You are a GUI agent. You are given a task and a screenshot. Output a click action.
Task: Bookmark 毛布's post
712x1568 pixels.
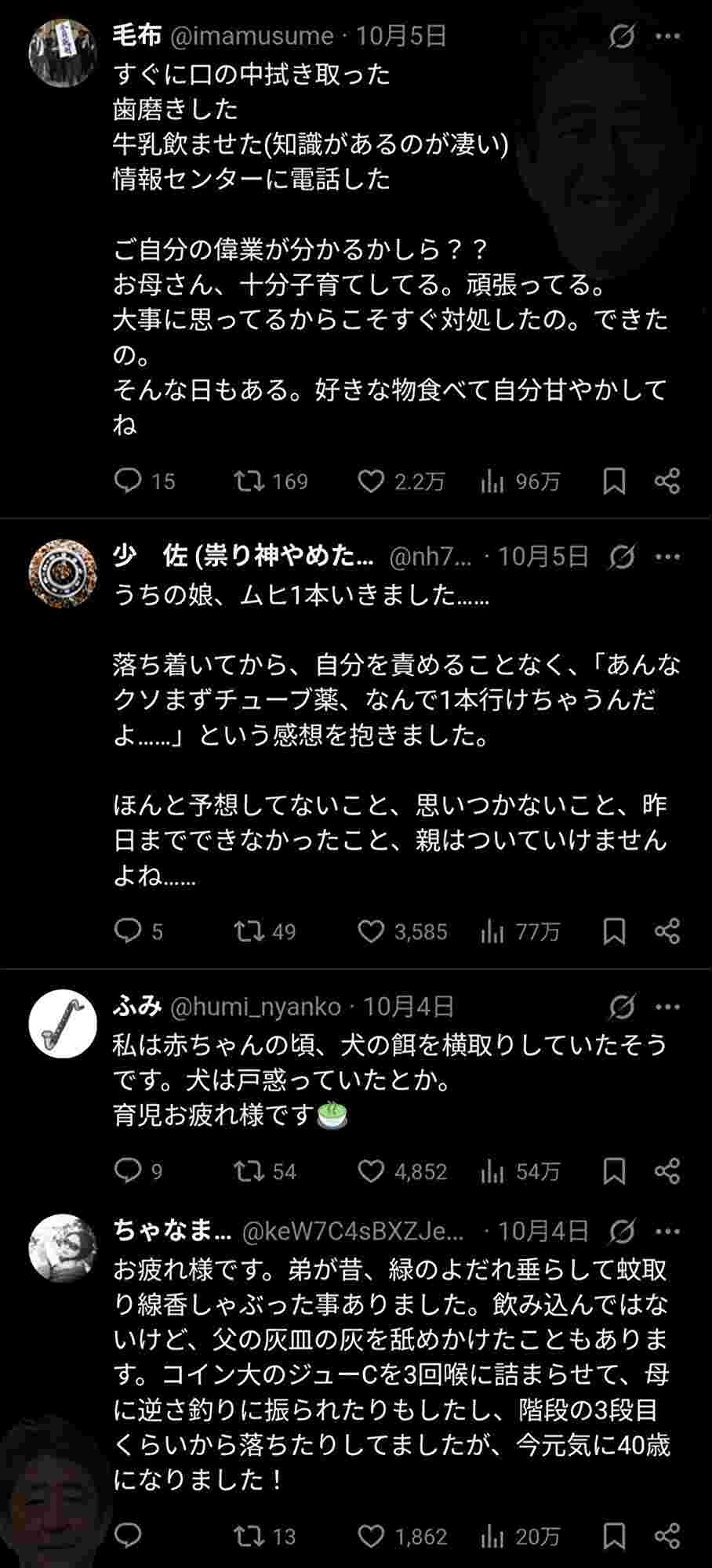[614, 481]
